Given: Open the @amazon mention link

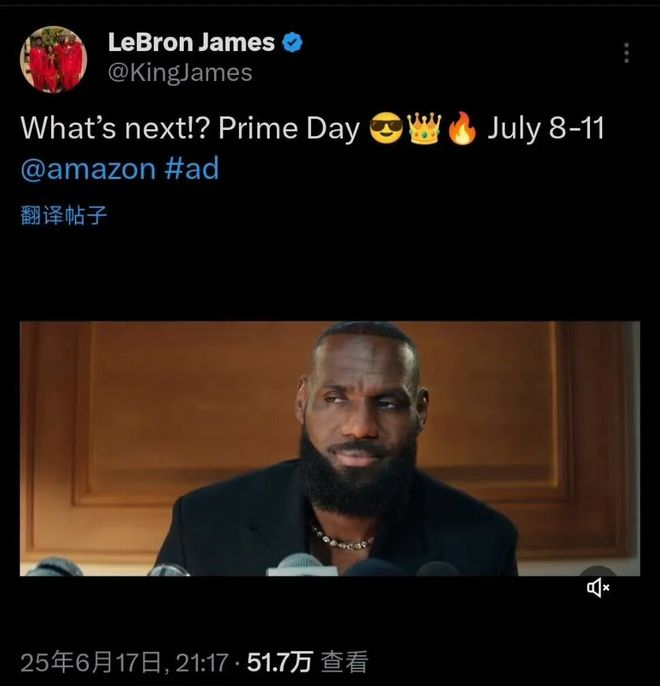Looking at the screenshot, I should pyautogui.click(x=87, y=167).
